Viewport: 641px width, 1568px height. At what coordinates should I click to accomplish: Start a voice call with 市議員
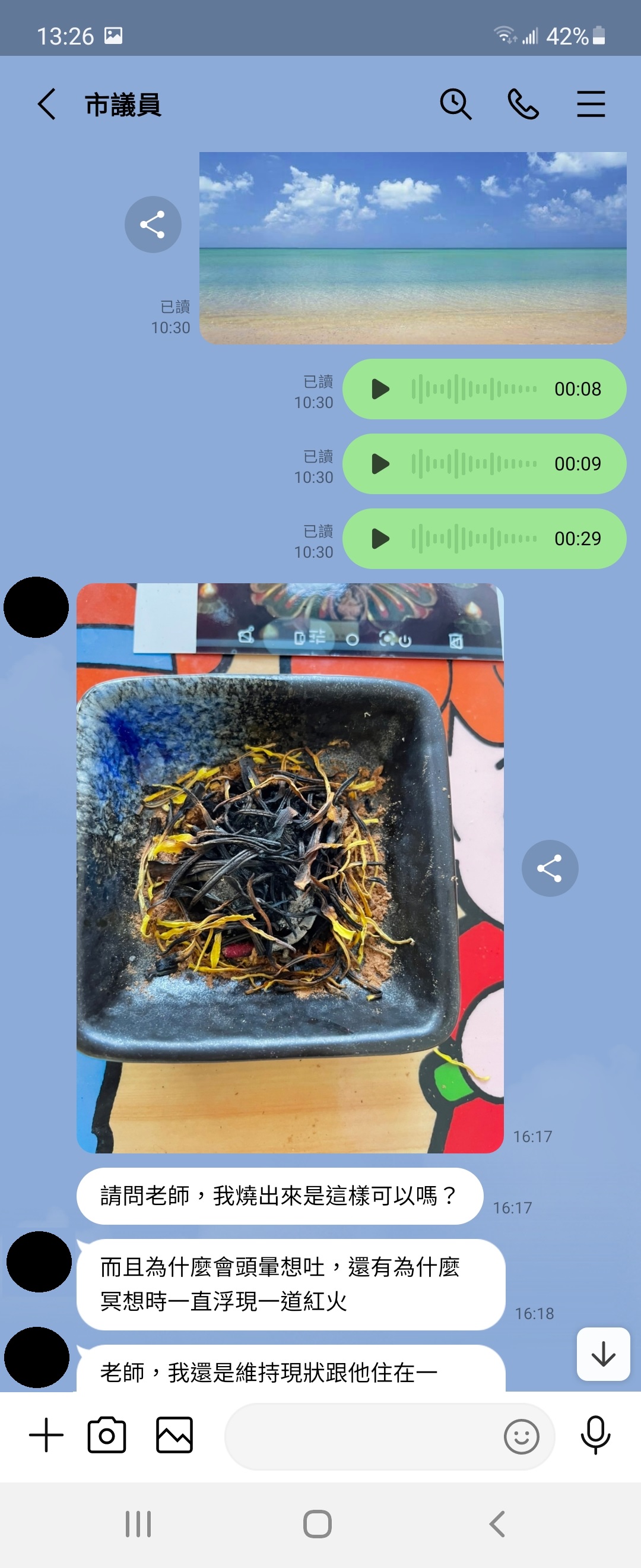click(523, 104)
